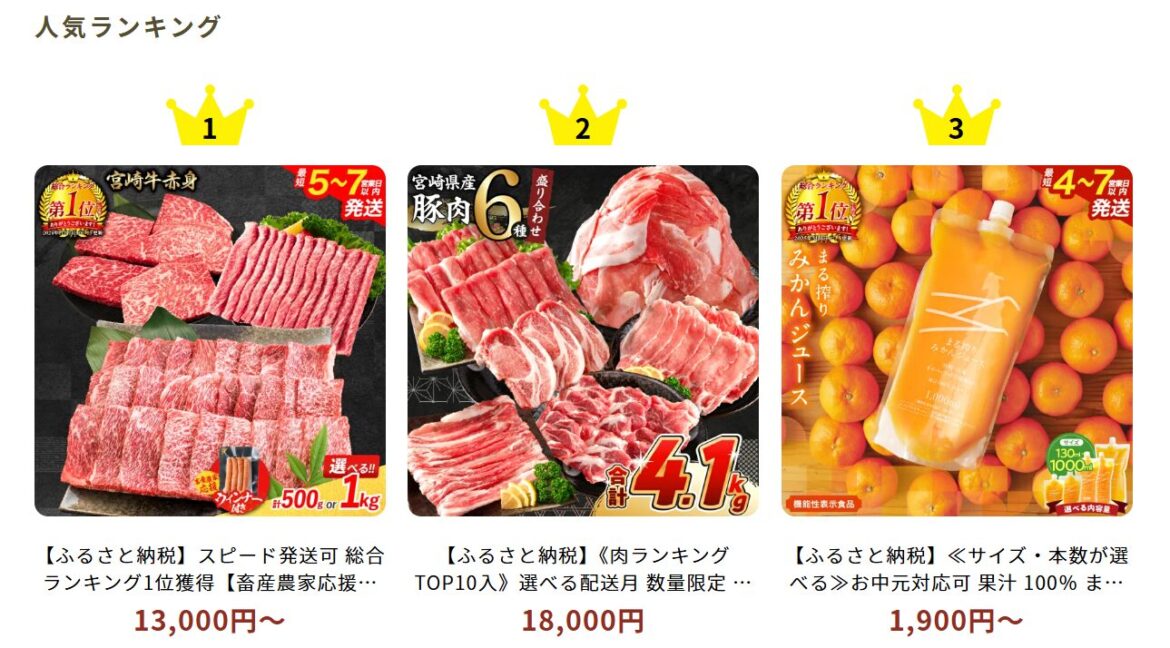Open the rank 3 mikan juice product card

tap(956, 340)
